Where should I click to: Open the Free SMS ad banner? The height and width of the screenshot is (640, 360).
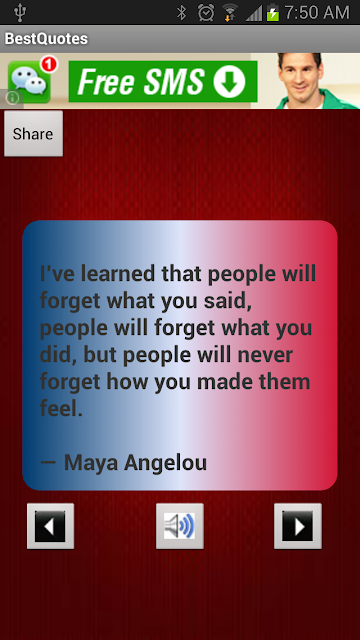point(180,81)
